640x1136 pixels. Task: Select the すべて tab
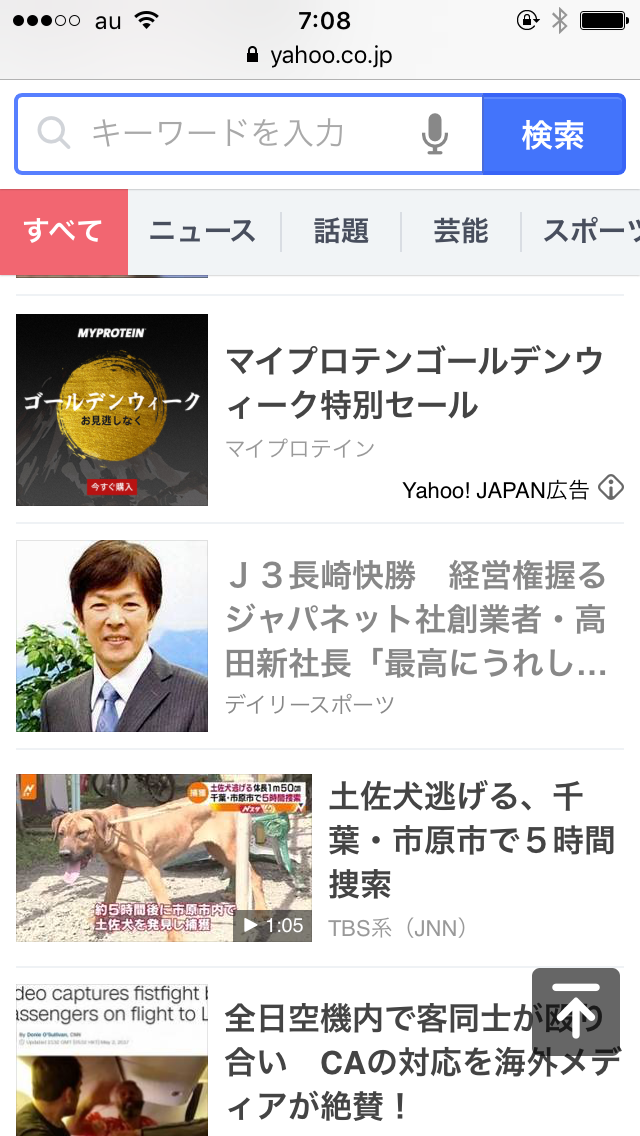point(64,231)
